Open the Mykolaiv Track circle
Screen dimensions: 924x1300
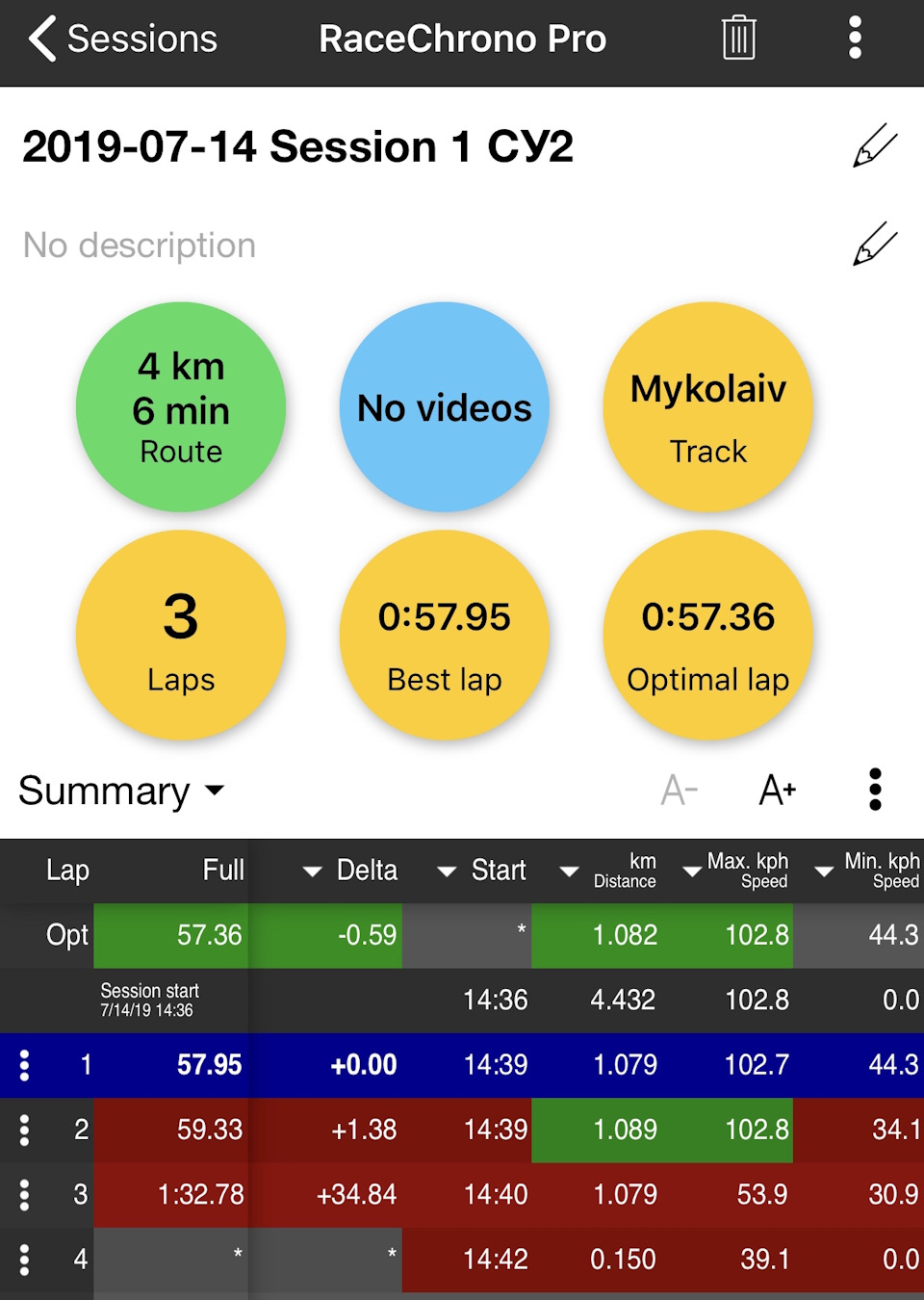point(708,407)
